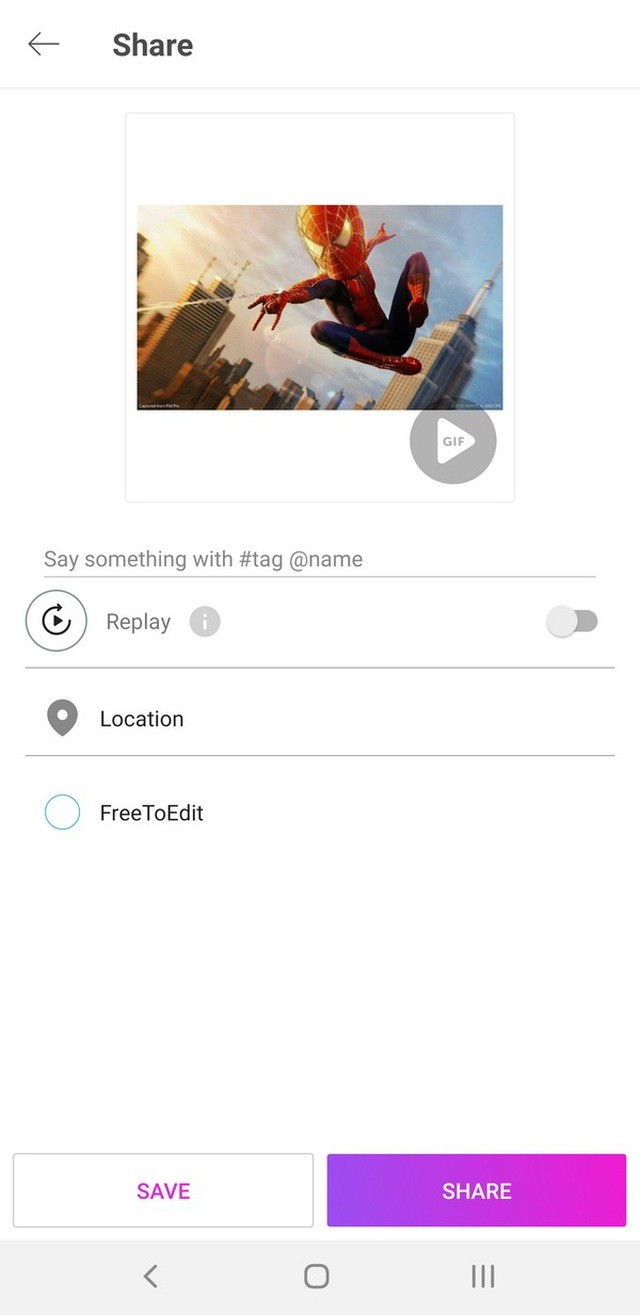Tap the caption field with #tag @name
This screenshot has width=640, height=1315.
pos(318,559)
